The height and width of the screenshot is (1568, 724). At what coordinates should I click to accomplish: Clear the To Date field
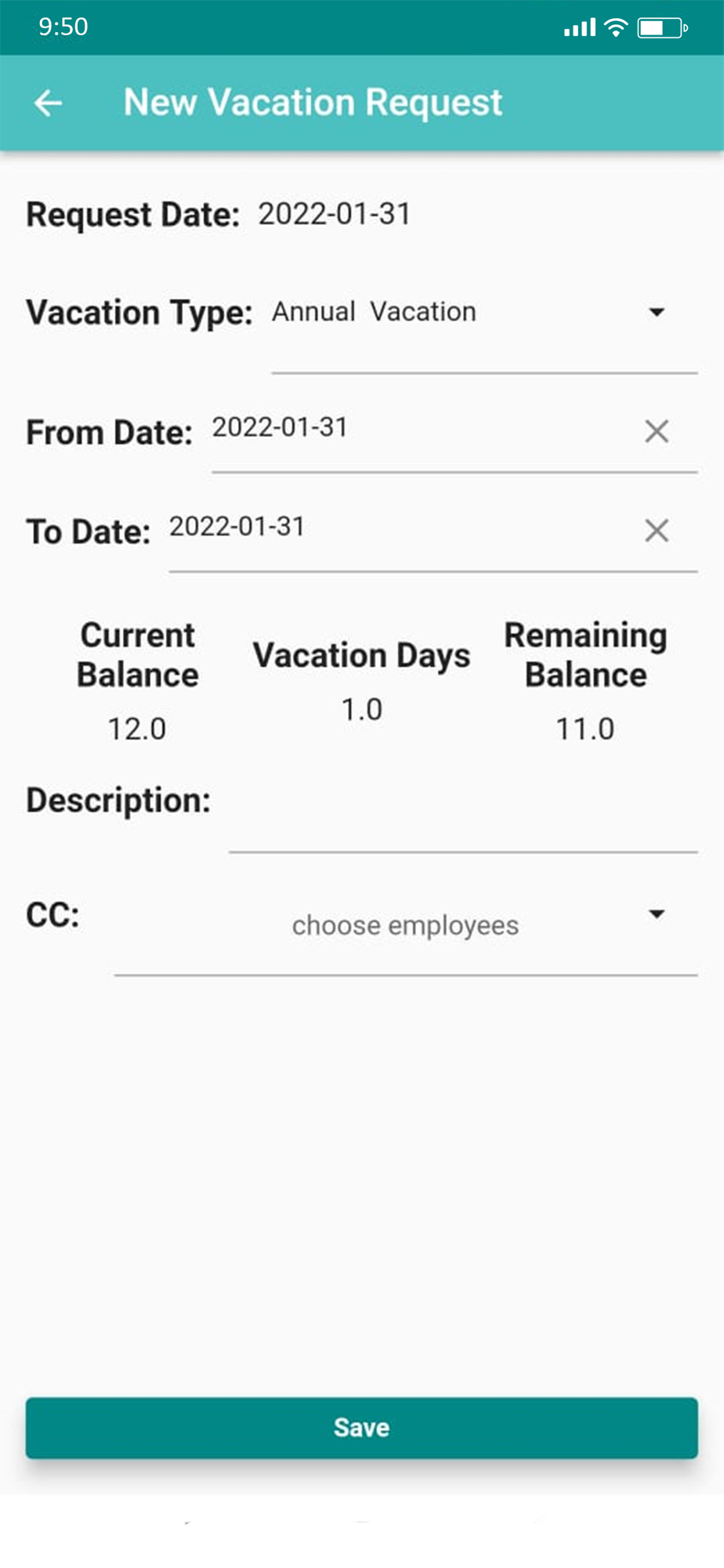(x=657, y=531)
